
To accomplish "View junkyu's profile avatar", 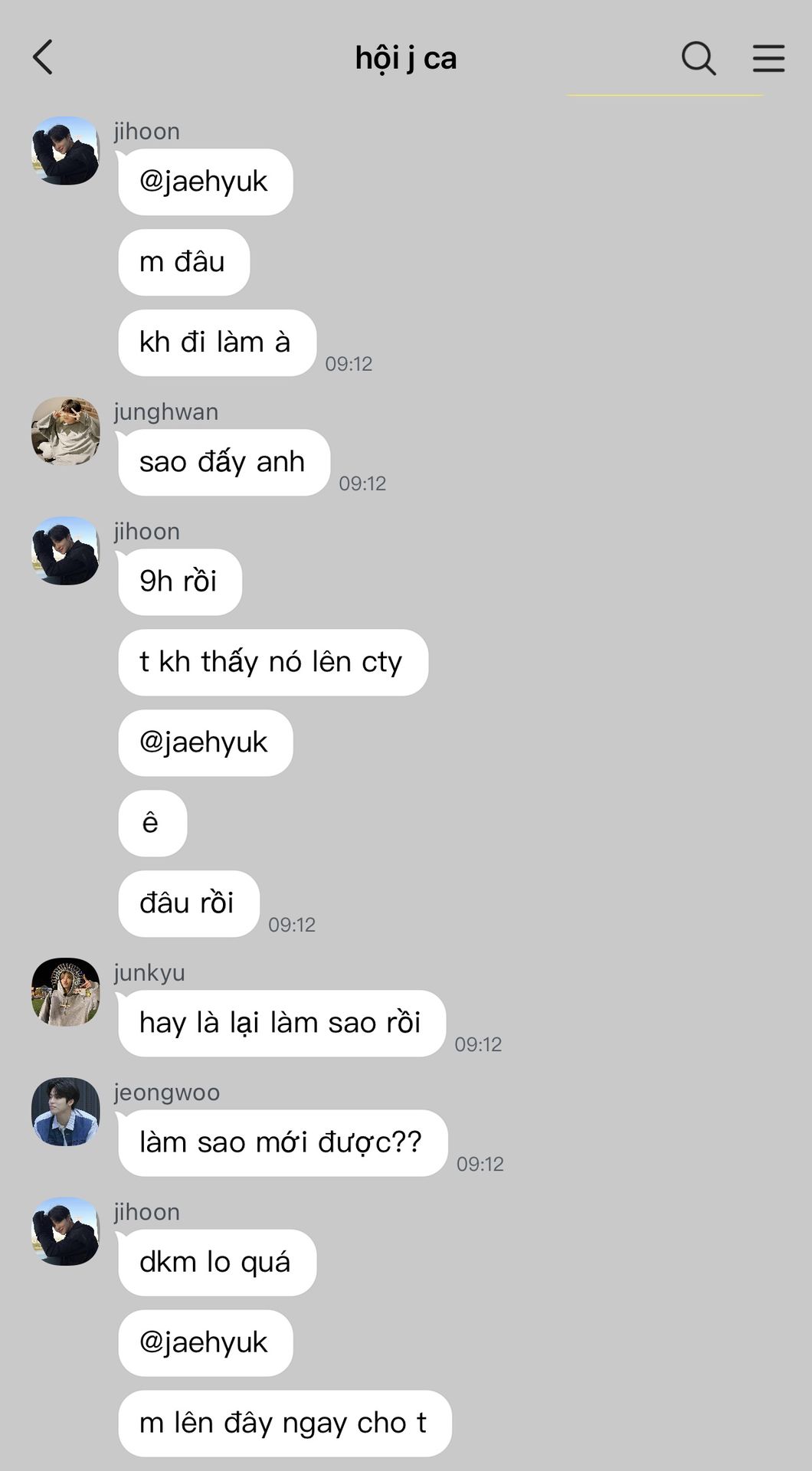I will click(x=66, y=991).
